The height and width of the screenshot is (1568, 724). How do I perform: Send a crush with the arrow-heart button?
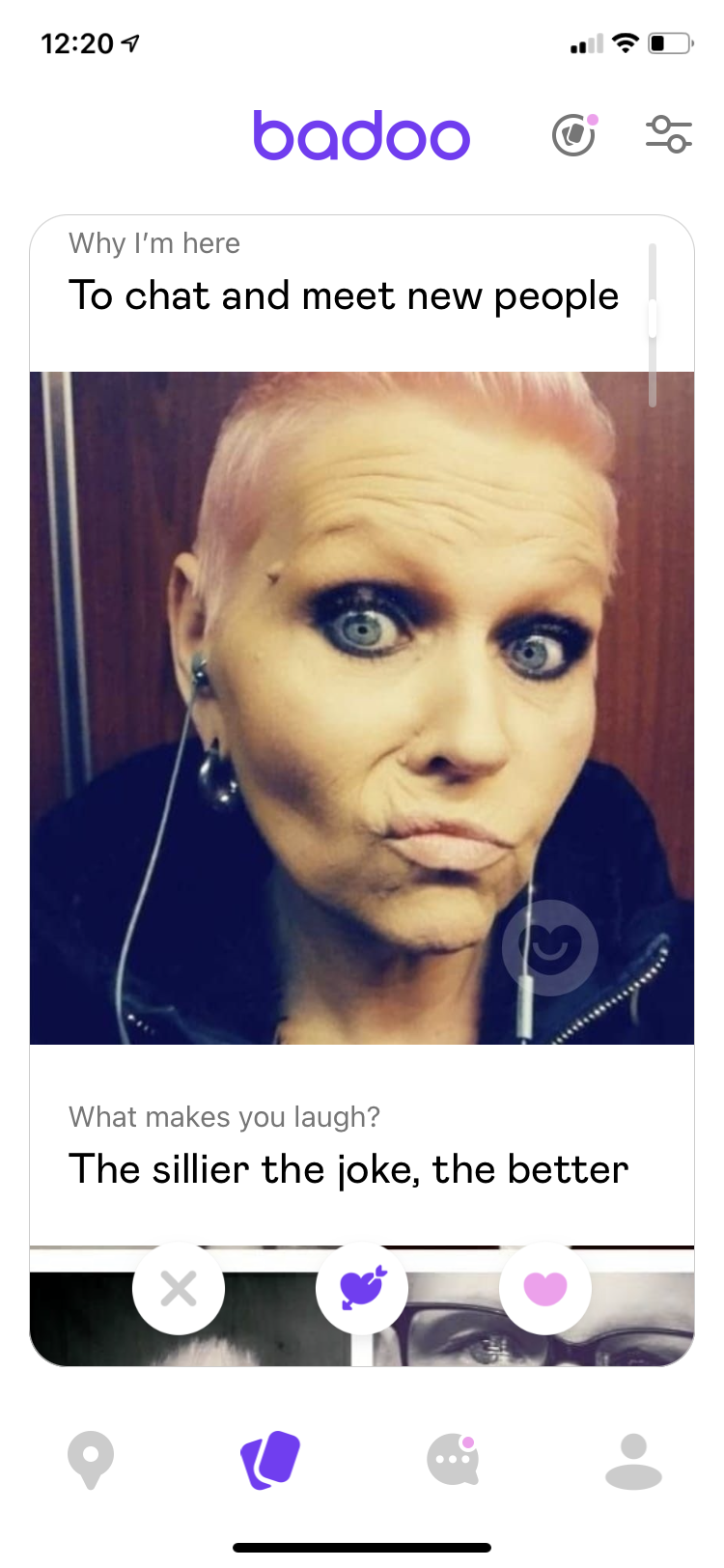click(362, 1288)
